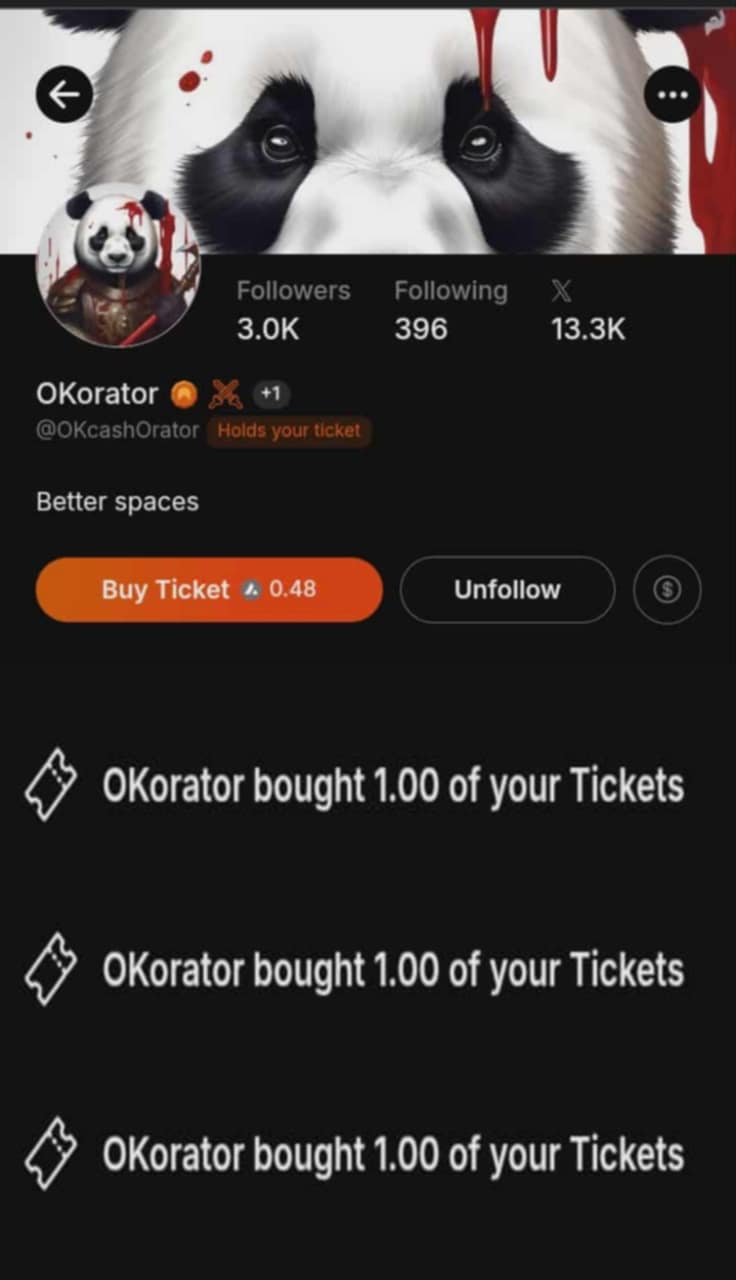Buy a ticket for 0.48

coord(209,590)
